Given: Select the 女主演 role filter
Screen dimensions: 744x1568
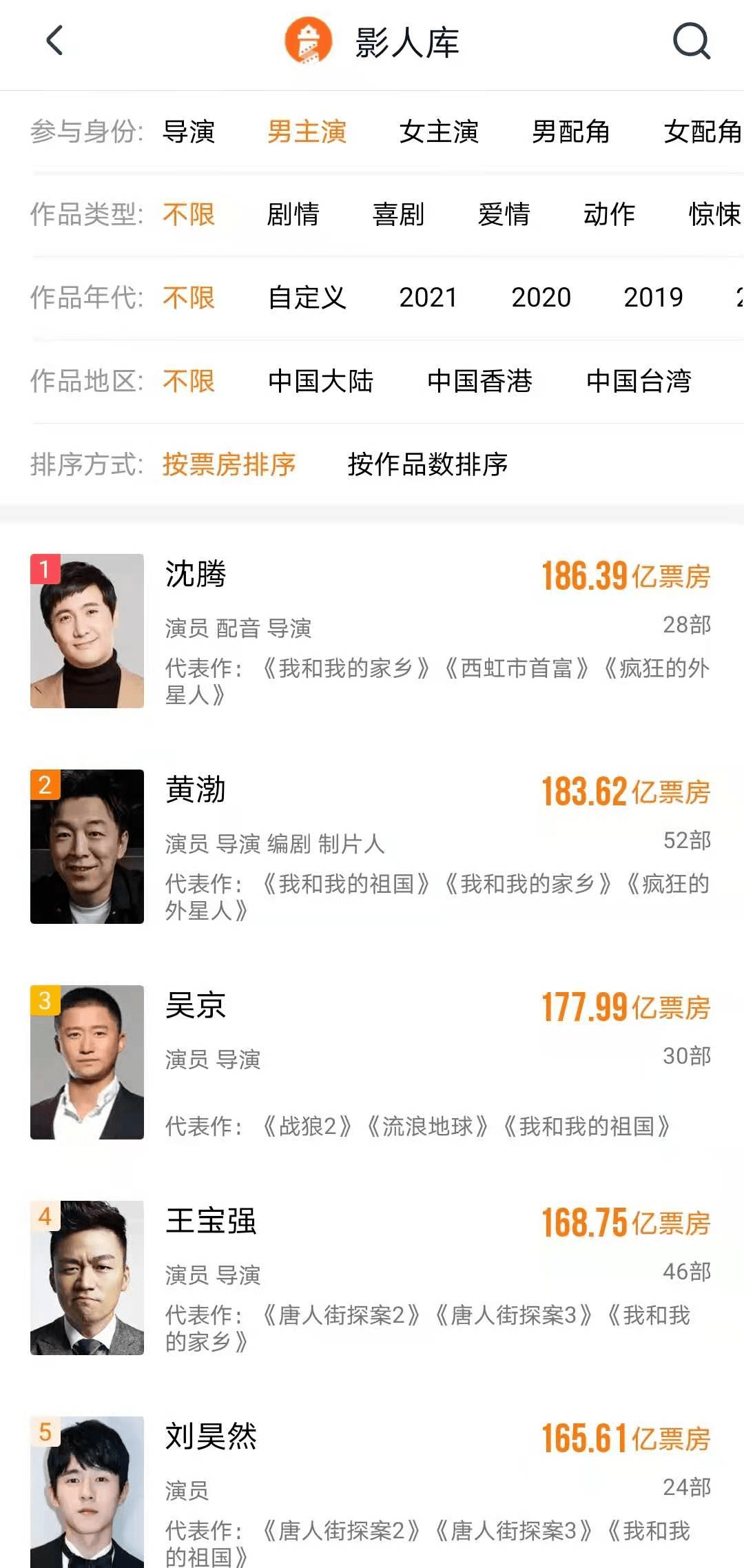Looking at the screenshot, I should click(x=439, y=132).
